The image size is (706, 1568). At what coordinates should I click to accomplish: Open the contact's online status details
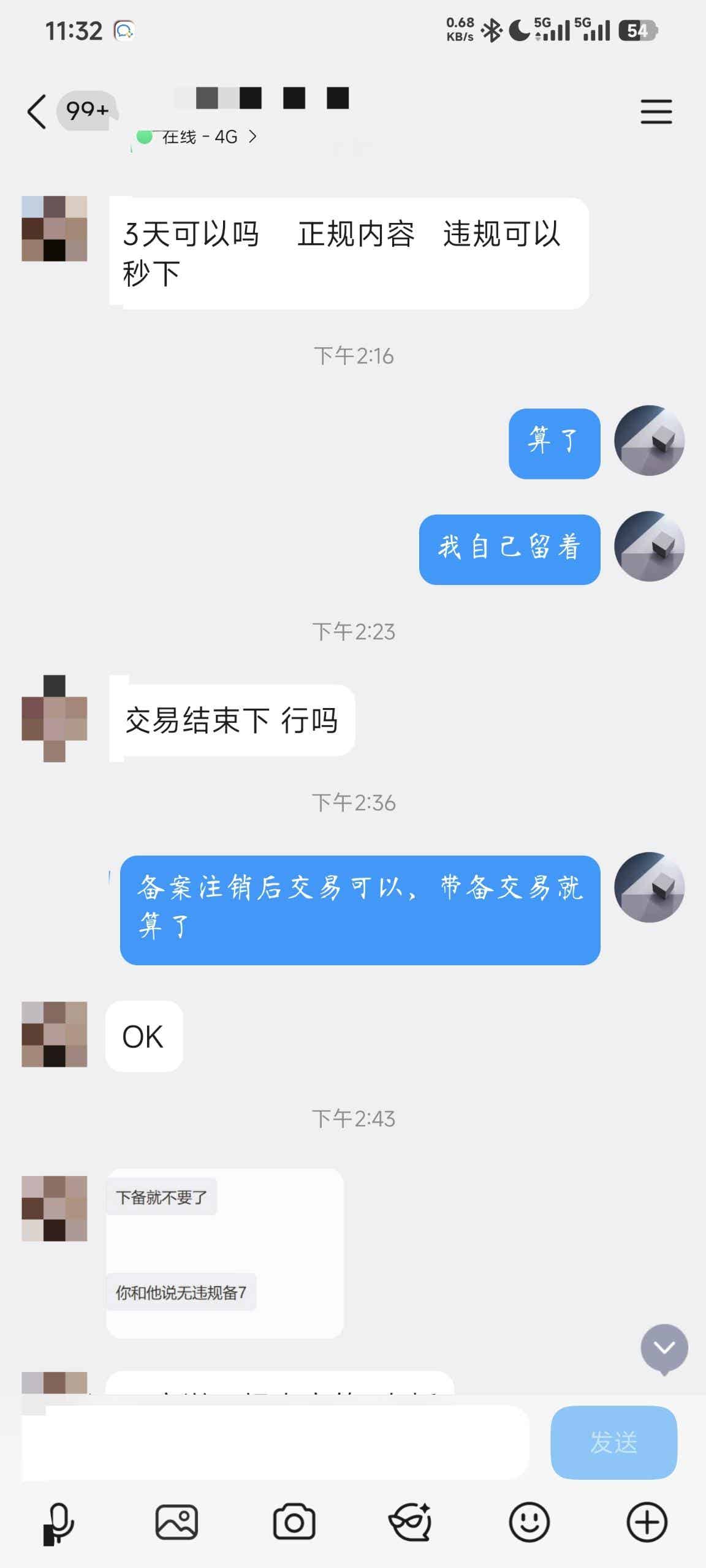[202, 137]
